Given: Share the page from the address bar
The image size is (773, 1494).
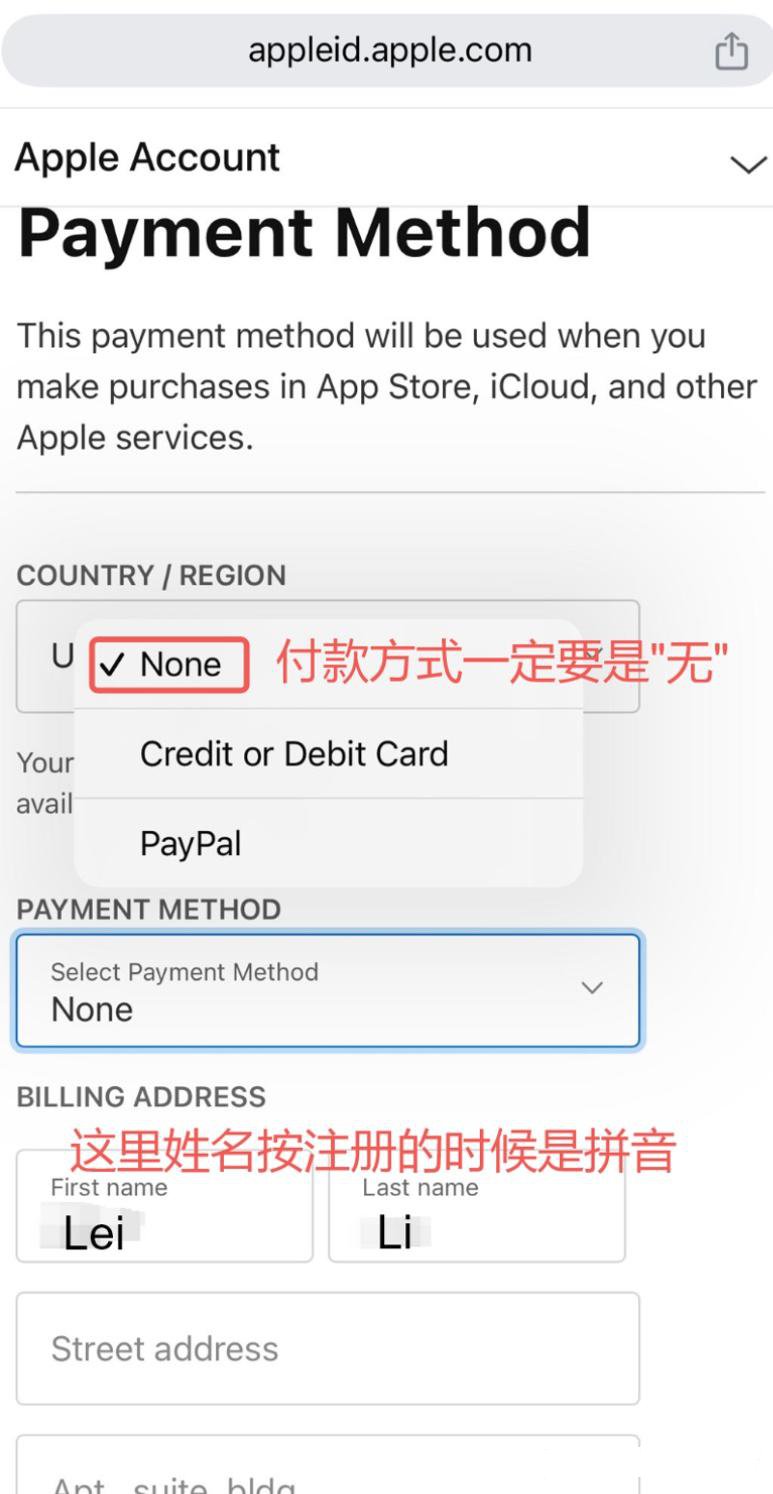Looking at the screenshot, I should (x=731, y=51).
